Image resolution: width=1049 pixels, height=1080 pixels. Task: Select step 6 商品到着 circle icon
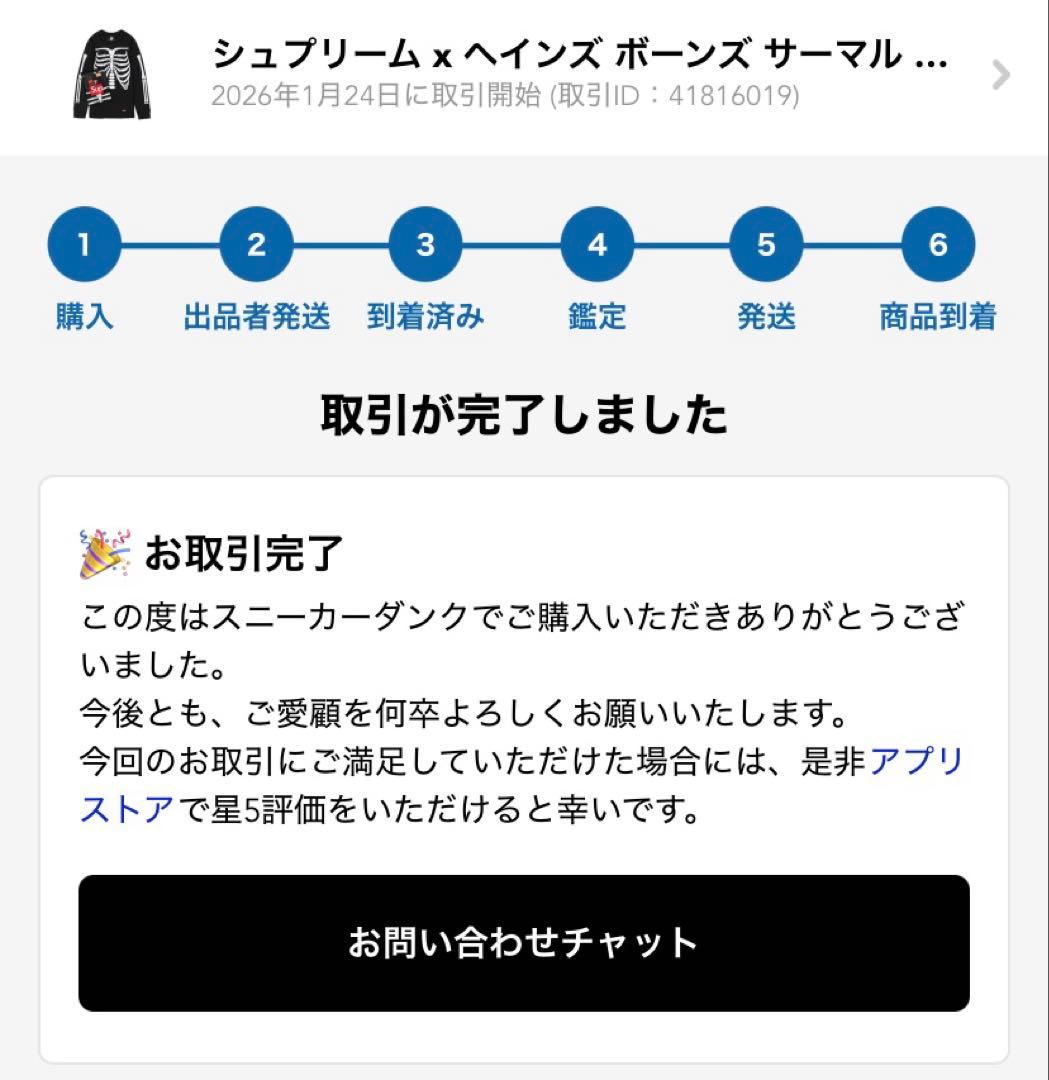pyautogui.click(x=936, y=243)
